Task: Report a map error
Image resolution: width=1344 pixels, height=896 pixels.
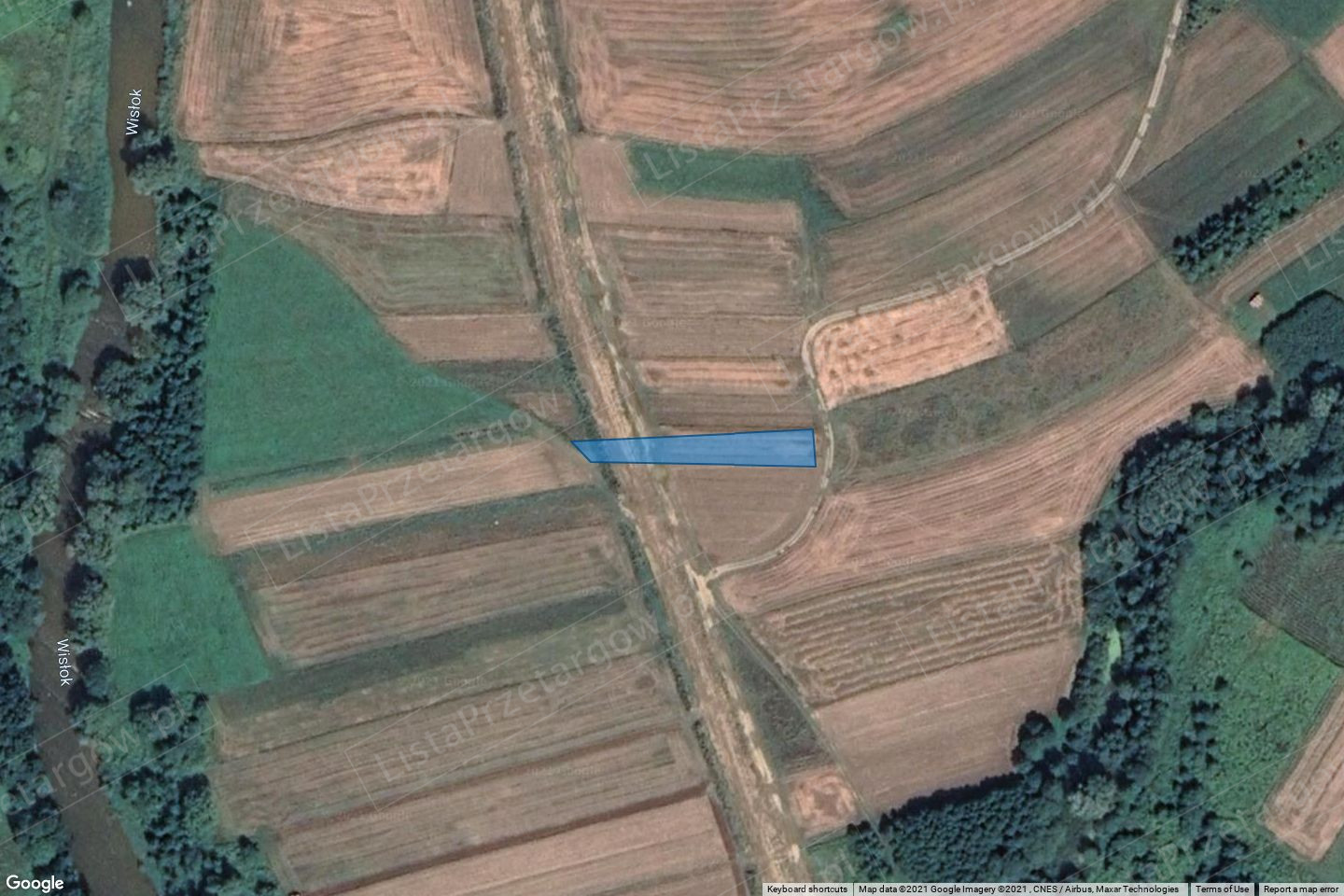Action: (1300, 889)
